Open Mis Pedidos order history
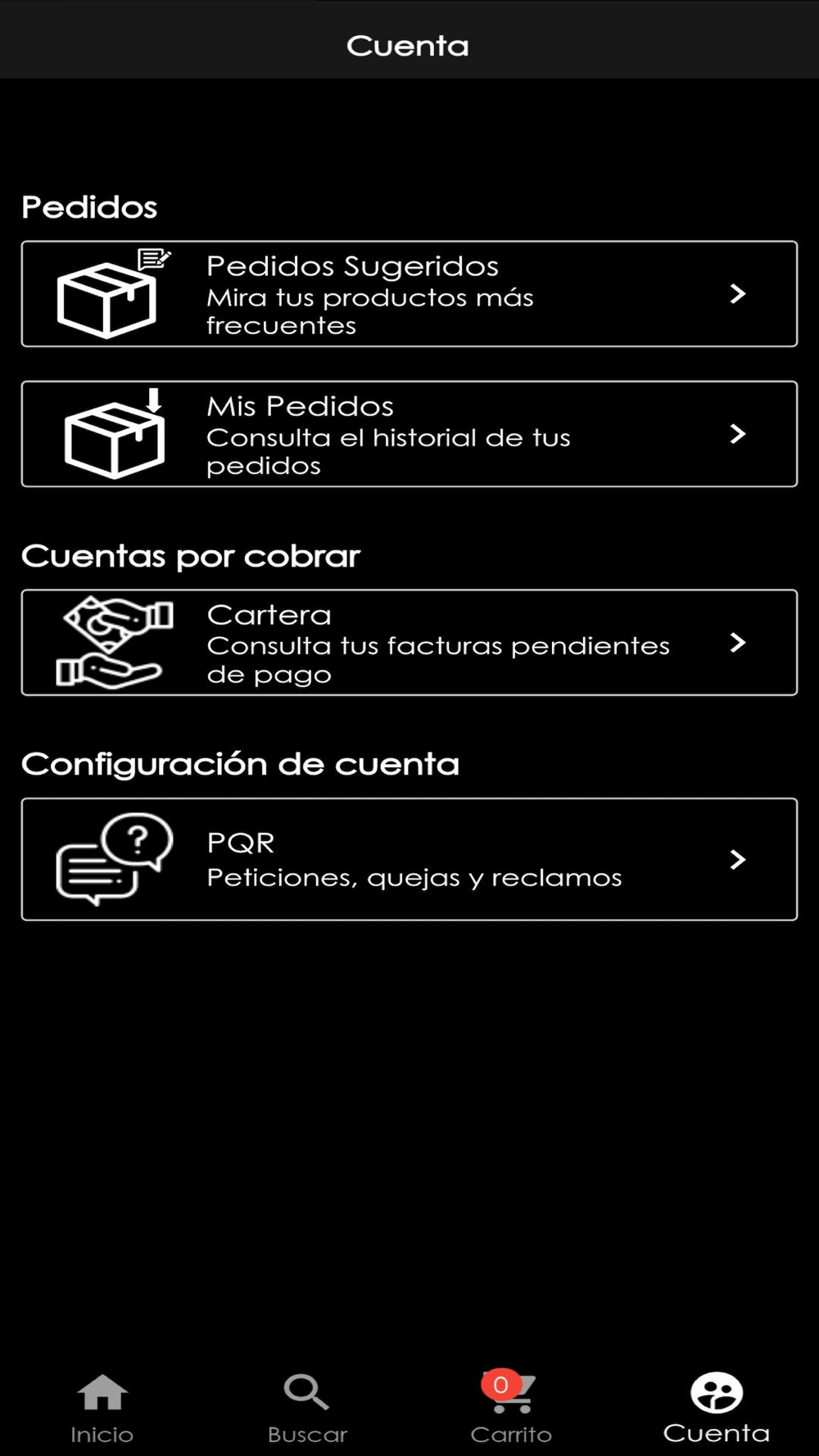Image resolution: width=819 pixels, height=1456 pixels. coord(409,434)
